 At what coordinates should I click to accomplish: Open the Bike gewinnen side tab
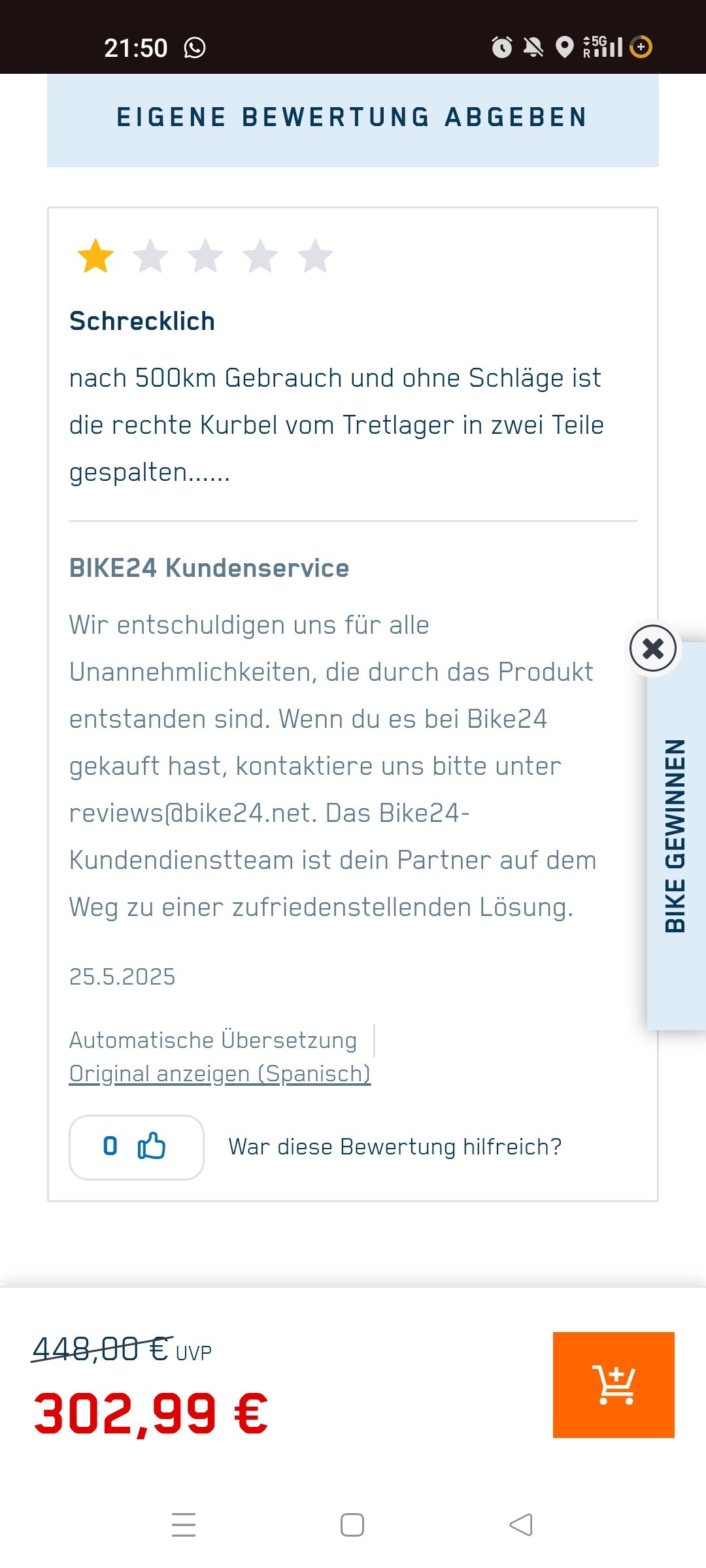675,836
